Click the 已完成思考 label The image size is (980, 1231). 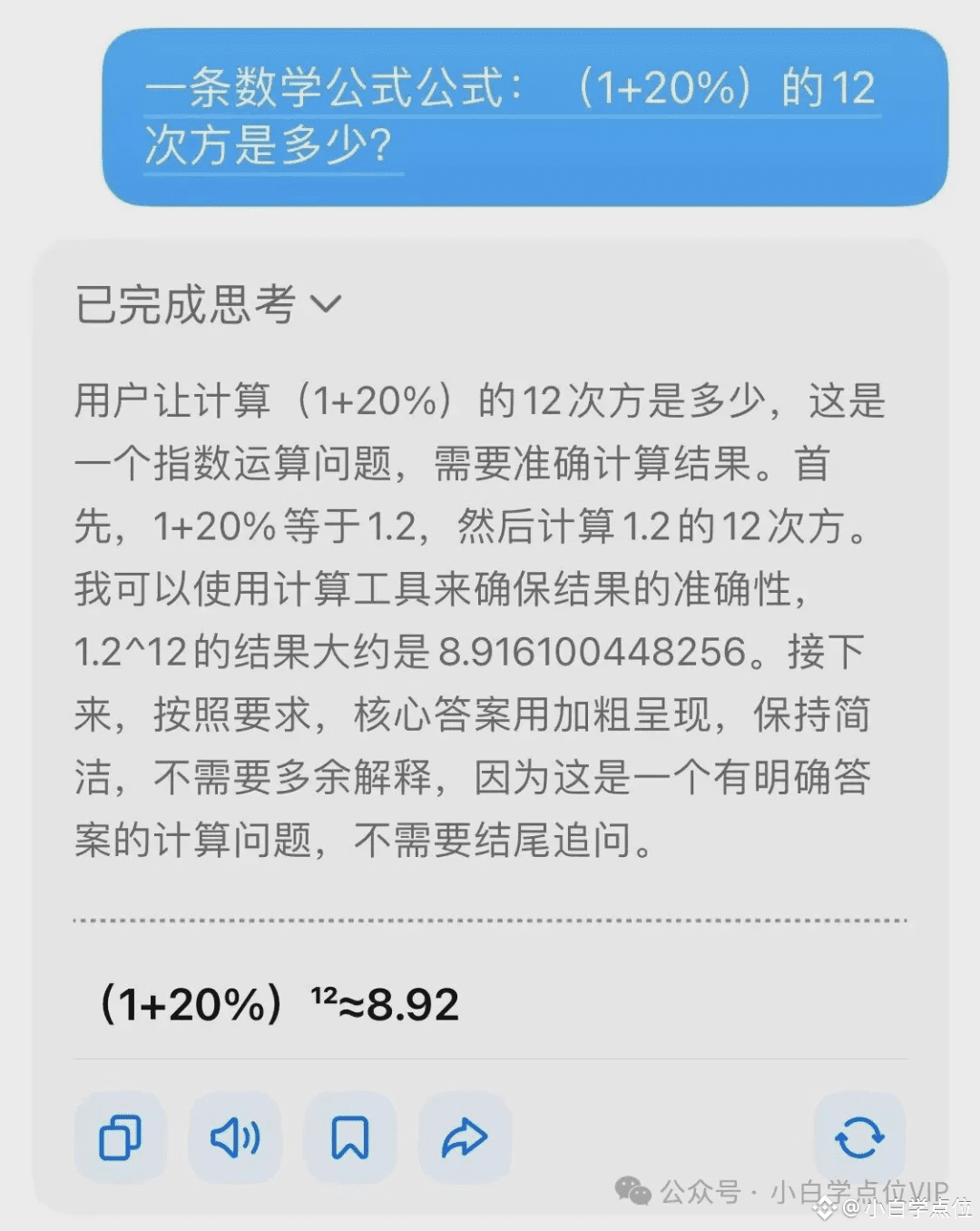(x=180, y=303)
